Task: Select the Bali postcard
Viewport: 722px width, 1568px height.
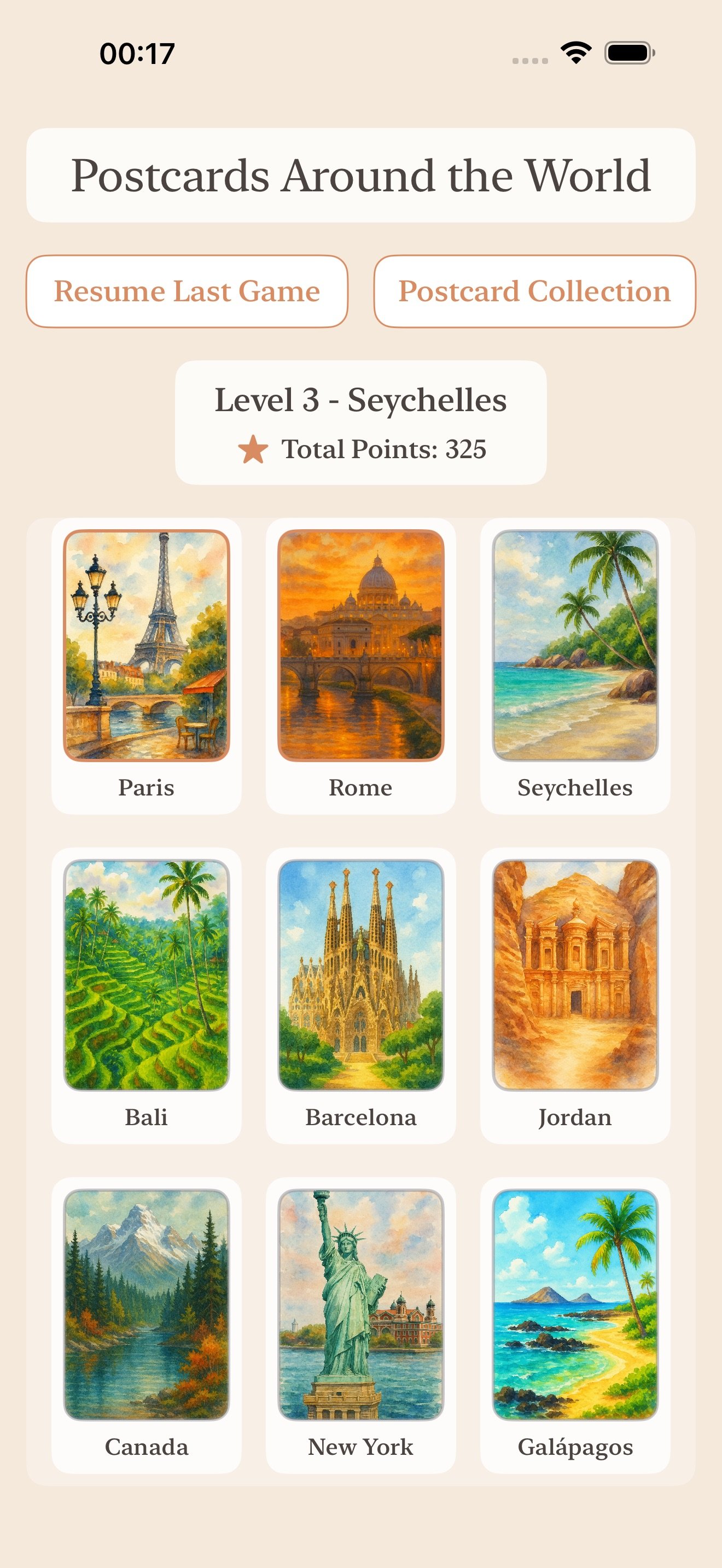Action: 146,995
